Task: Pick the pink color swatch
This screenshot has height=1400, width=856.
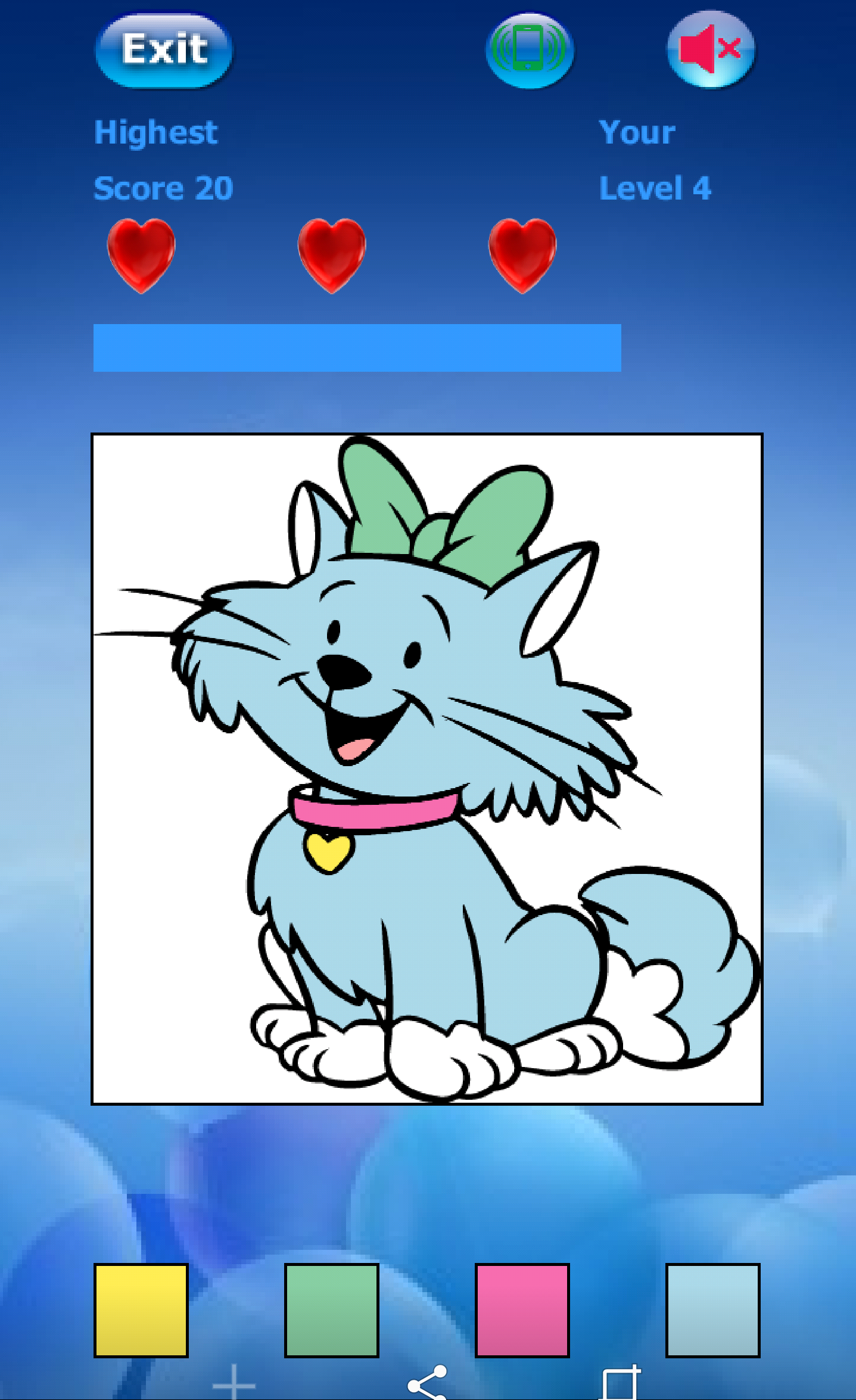Action: click(x=522, y=1310)
